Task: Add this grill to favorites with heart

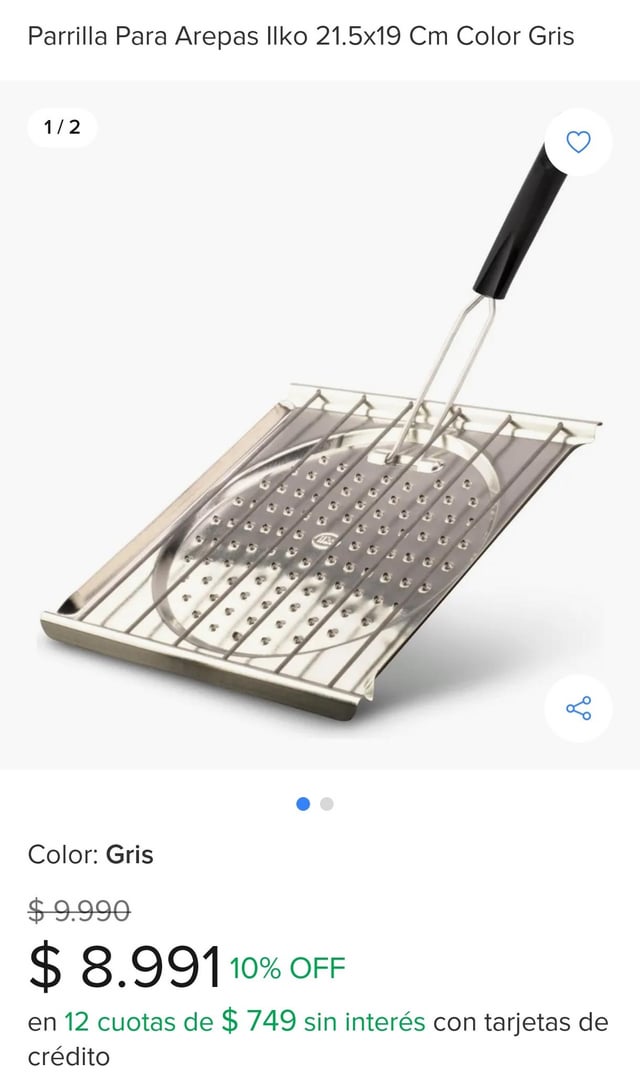Action: click(578, 142)
